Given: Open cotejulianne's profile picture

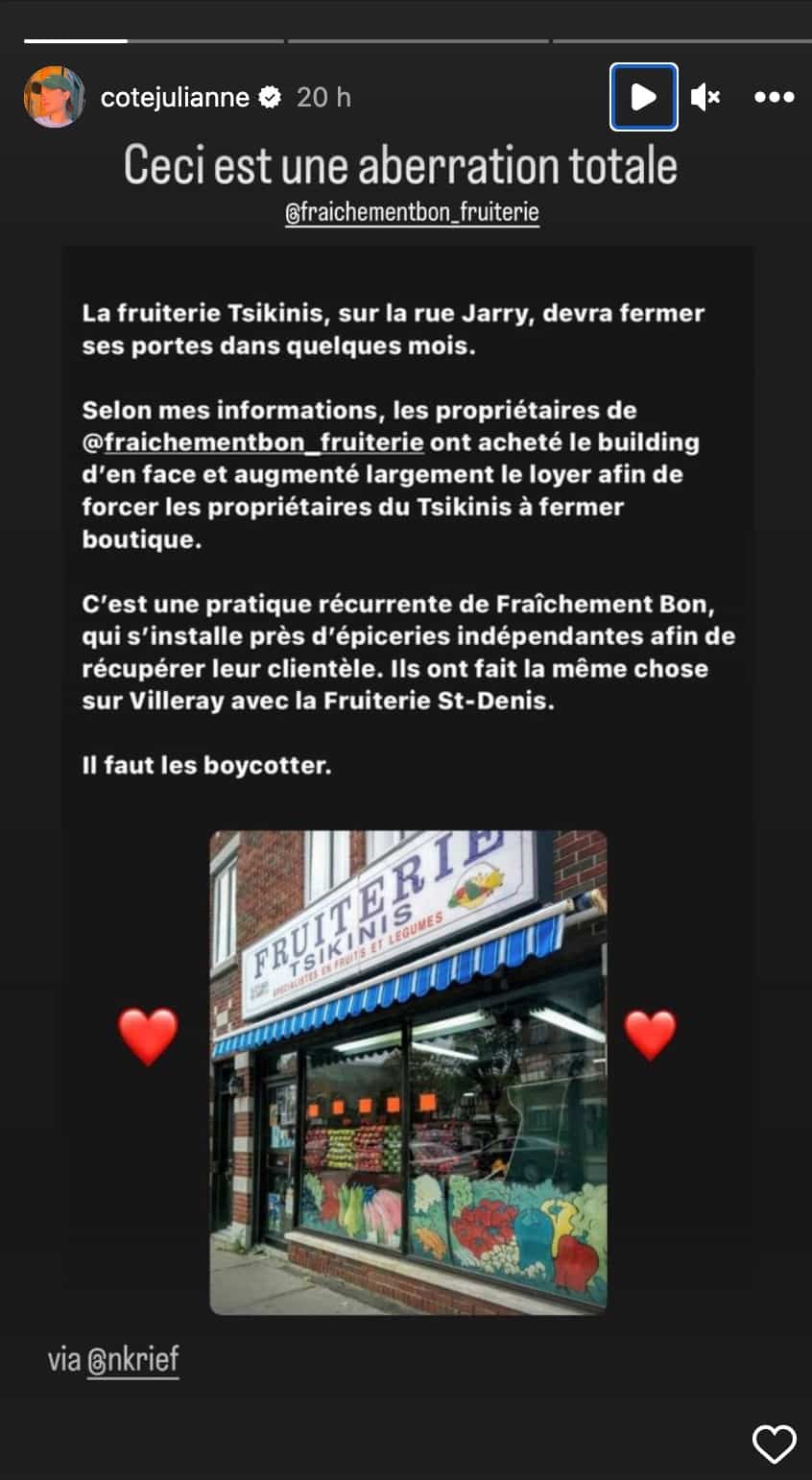Looking at the screenshot, I should pos(54,97).
